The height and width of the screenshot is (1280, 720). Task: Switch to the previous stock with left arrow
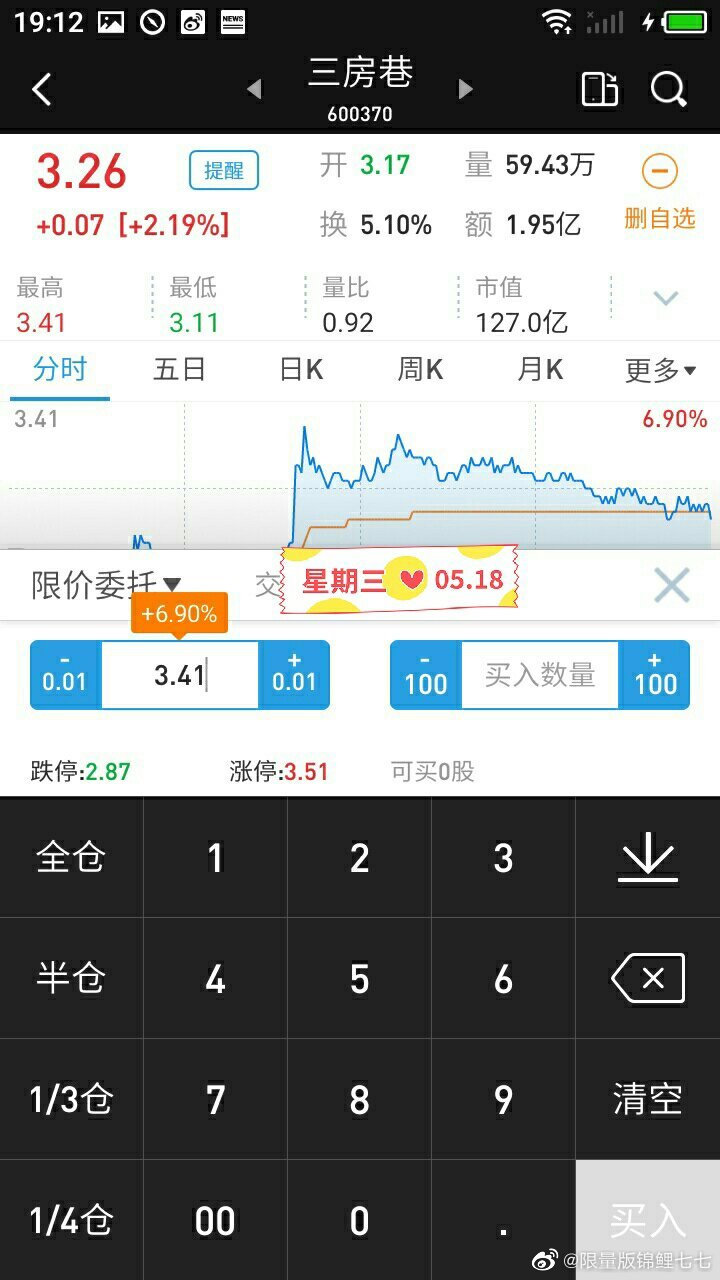pos(254,89)
